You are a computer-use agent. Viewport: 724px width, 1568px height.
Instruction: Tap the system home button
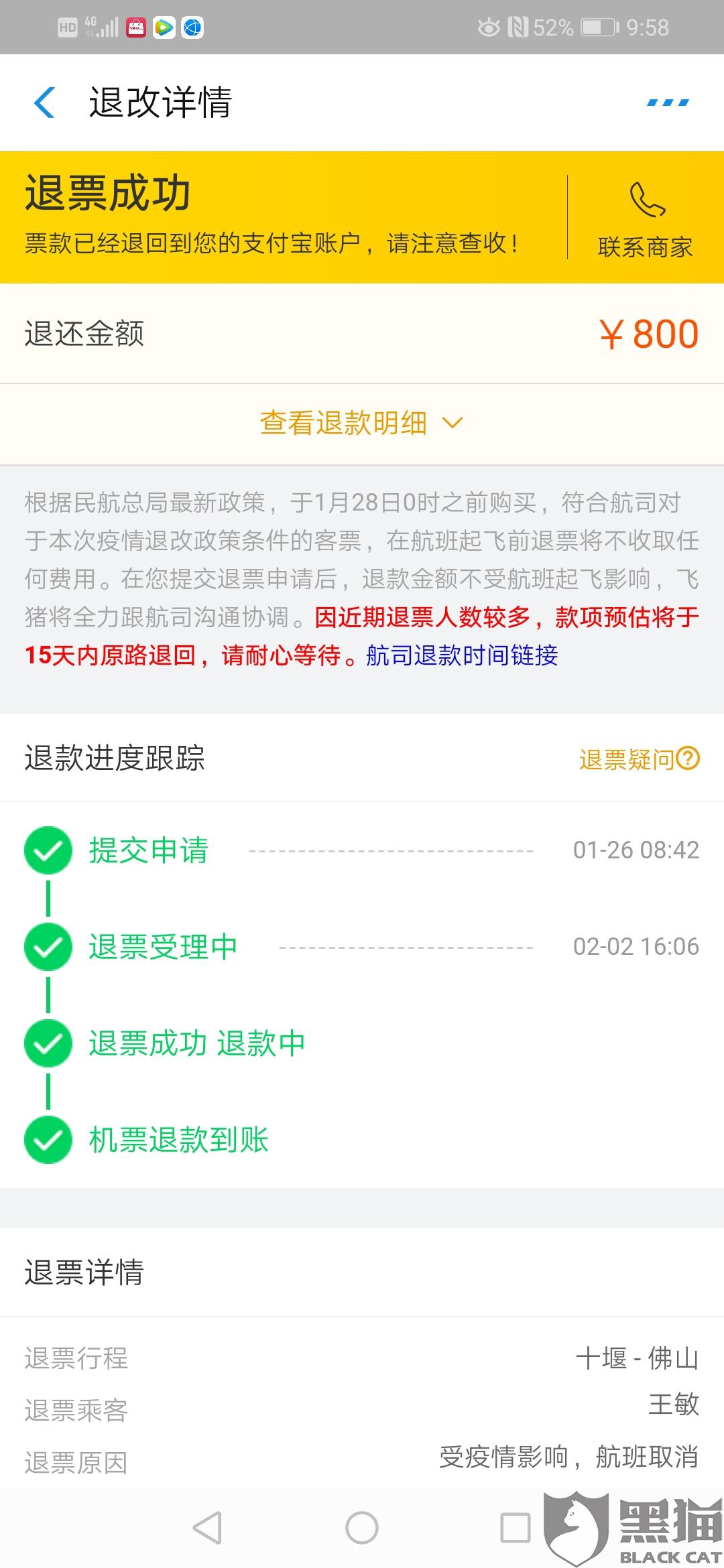tap(362, 1528)
